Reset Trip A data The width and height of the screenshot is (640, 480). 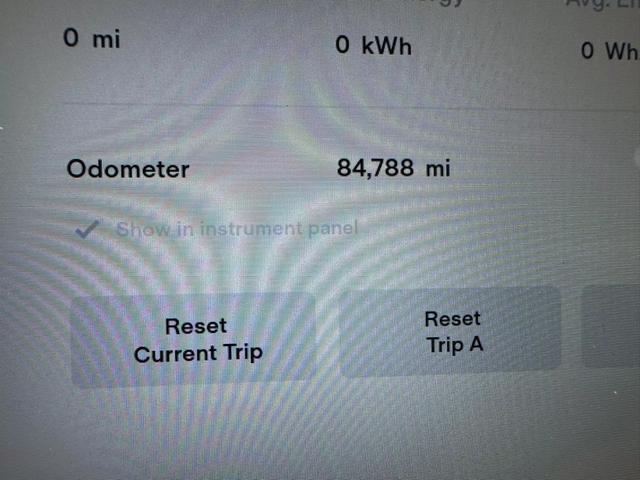click(x=452, y=332)
